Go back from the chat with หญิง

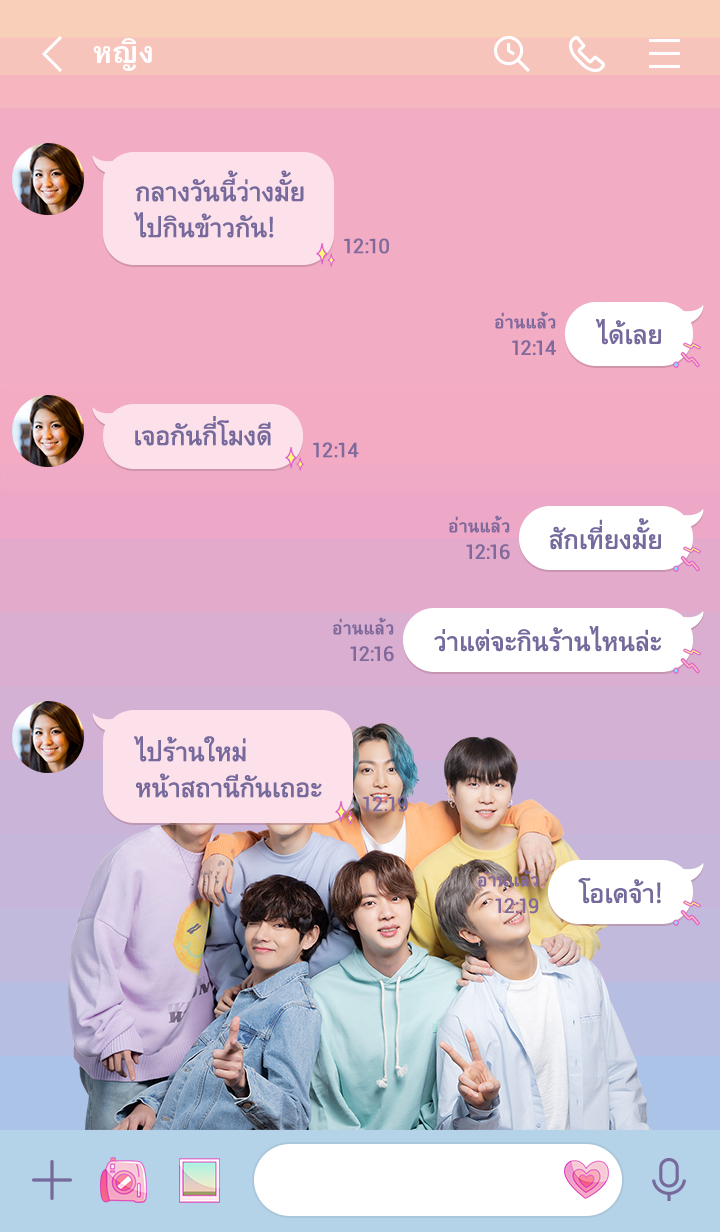point(52,54)
